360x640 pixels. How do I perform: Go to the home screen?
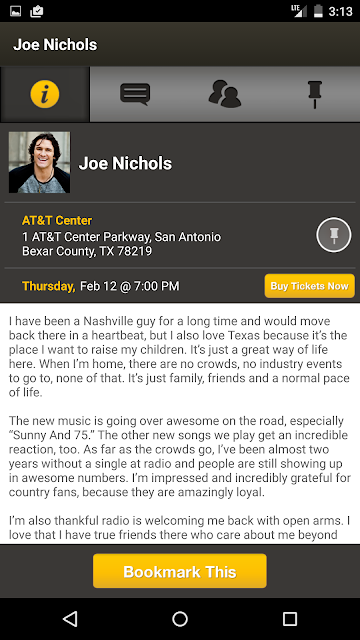pyautogui.click(x=180, y=619)
